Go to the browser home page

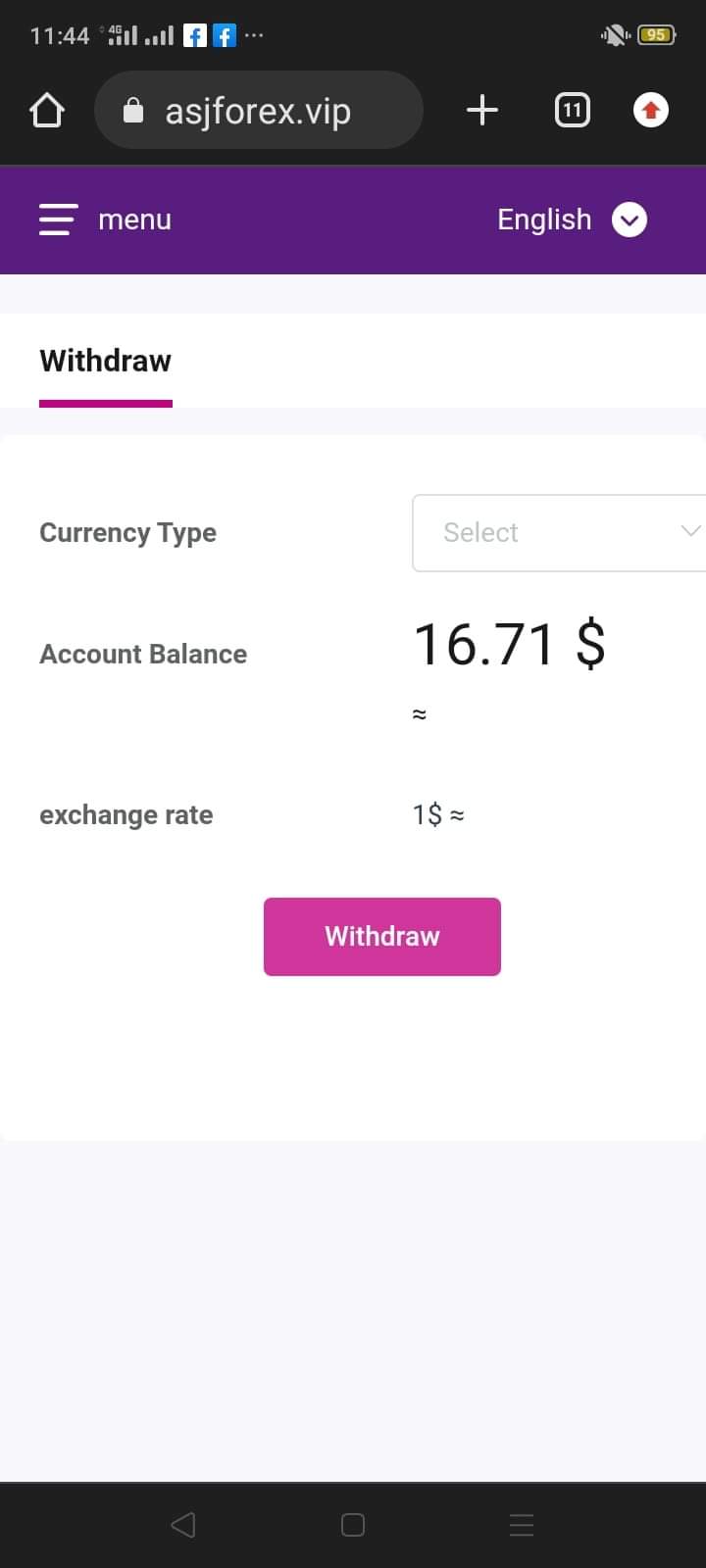[47, 111]
